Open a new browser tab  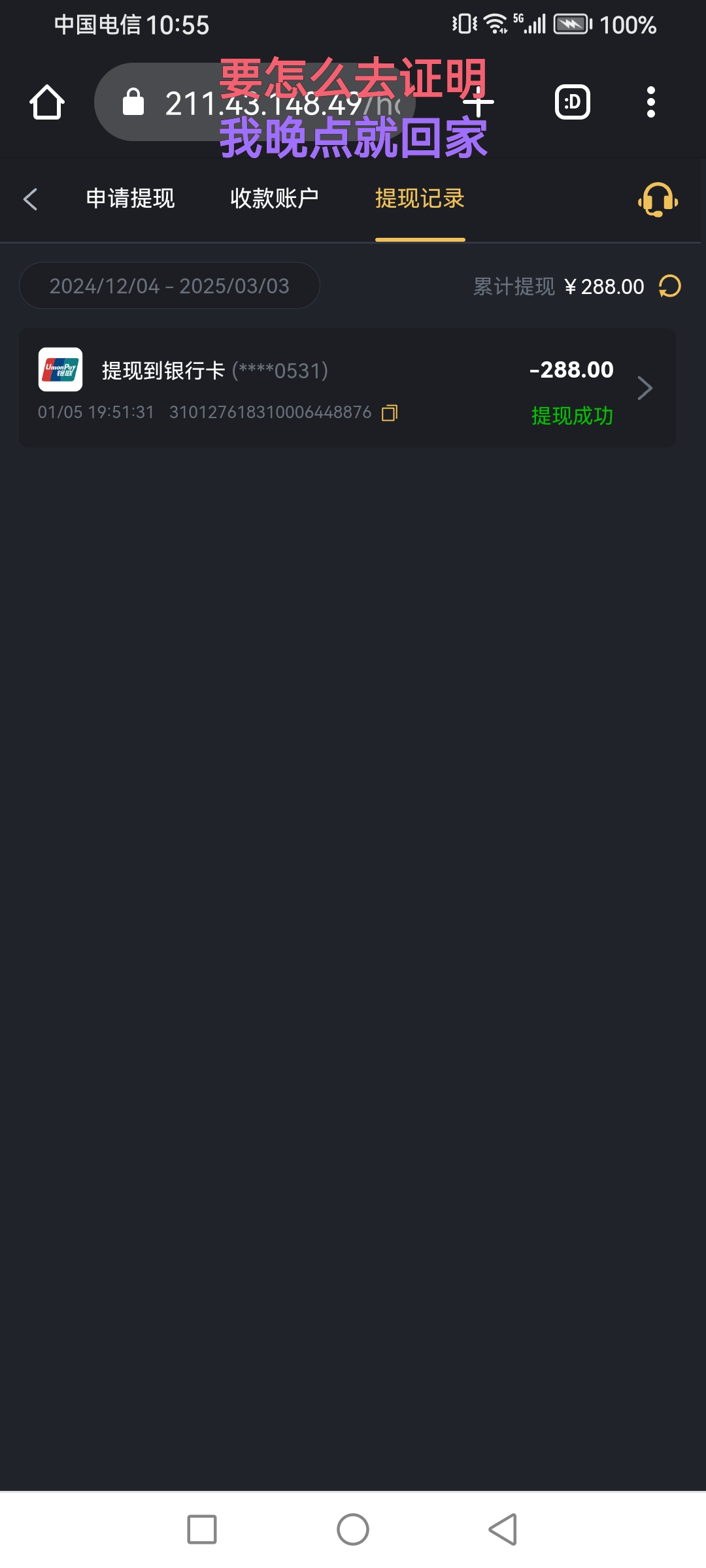[479, 103]
